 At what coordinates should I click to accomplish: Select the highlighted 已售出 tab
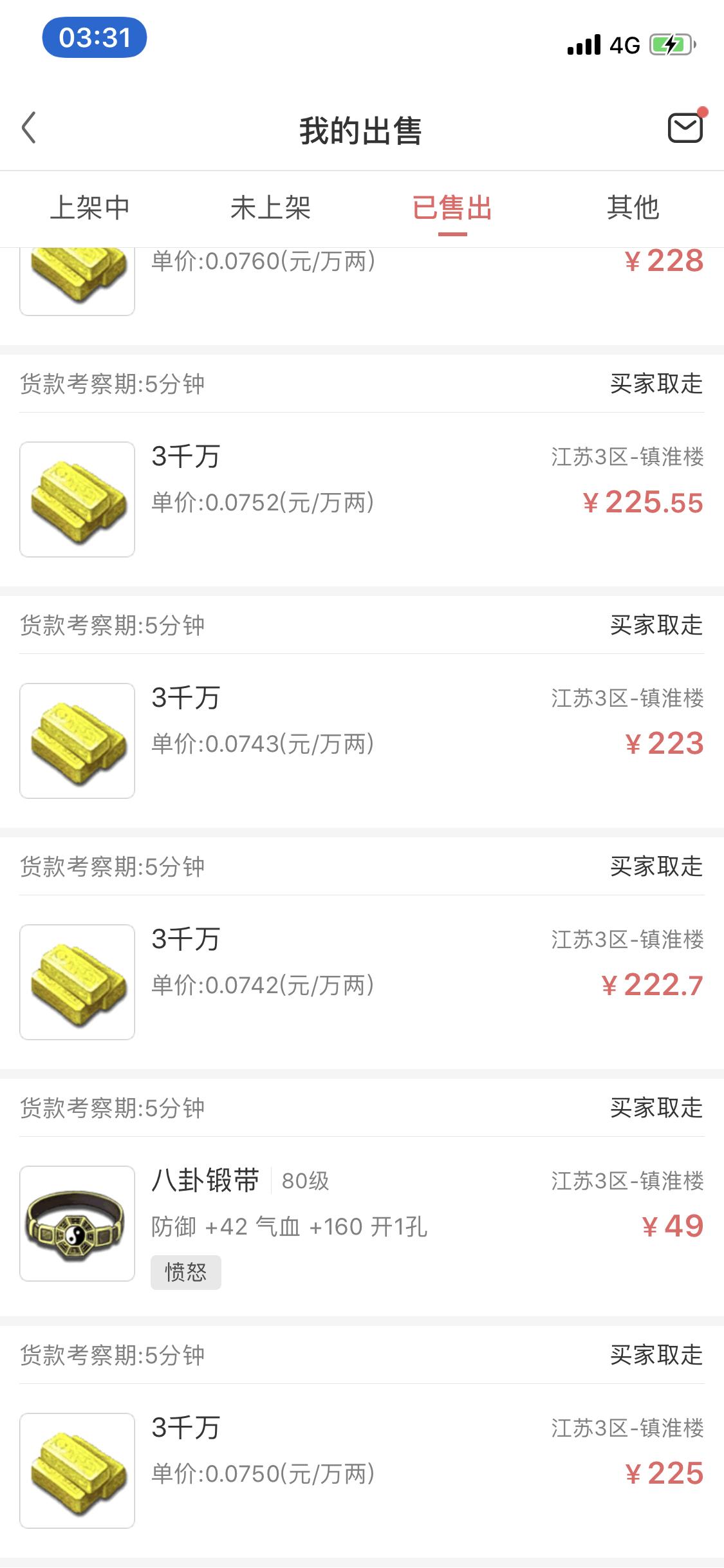pyautogui.click(x=452, y=208)
